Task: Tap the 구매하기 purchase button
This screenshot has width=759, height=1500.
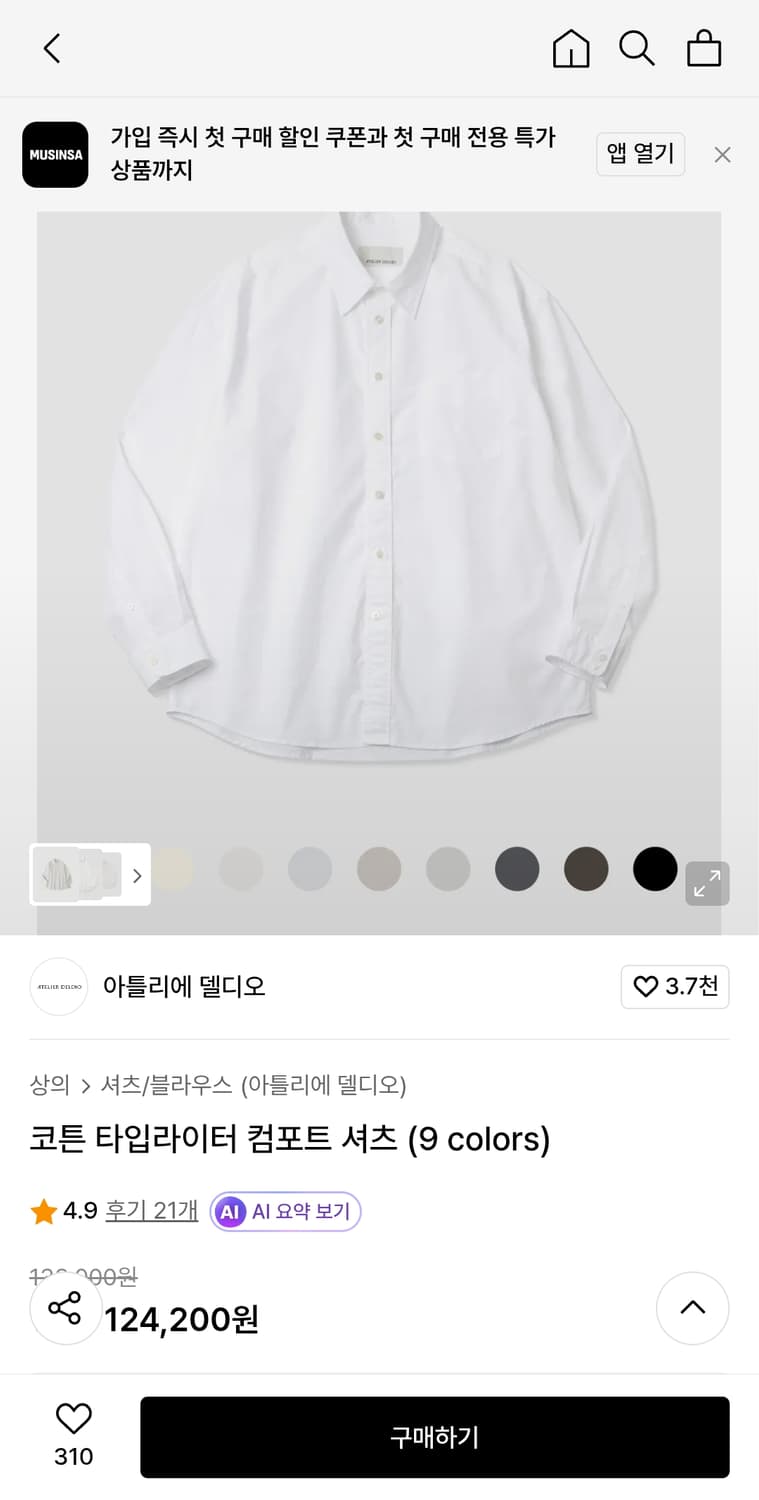Action: (x=435, y=1437)
